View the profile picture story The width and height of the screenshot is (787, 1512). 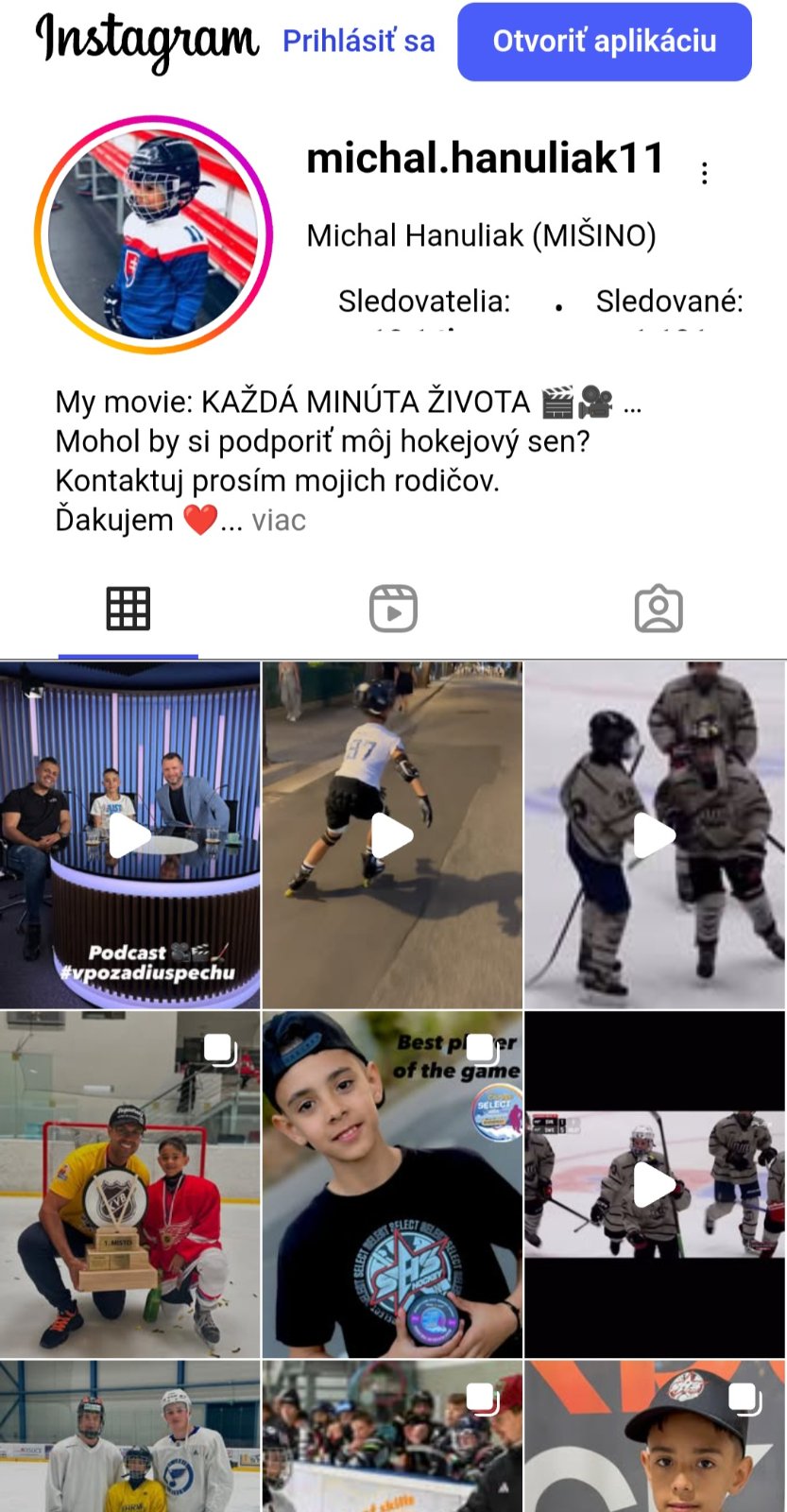(153, 234)
